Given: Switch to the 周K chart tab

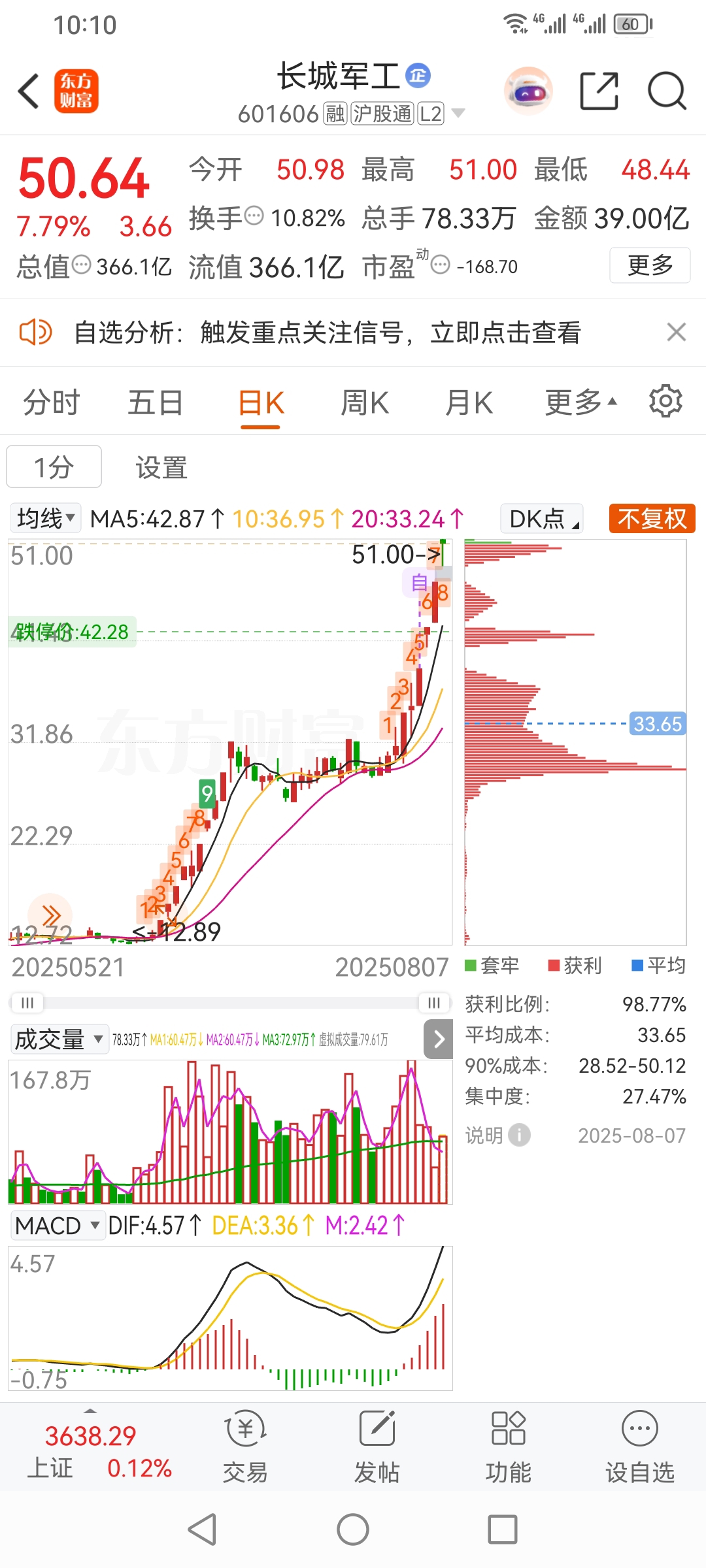Looking at the screenshot, I should (365, 402).
